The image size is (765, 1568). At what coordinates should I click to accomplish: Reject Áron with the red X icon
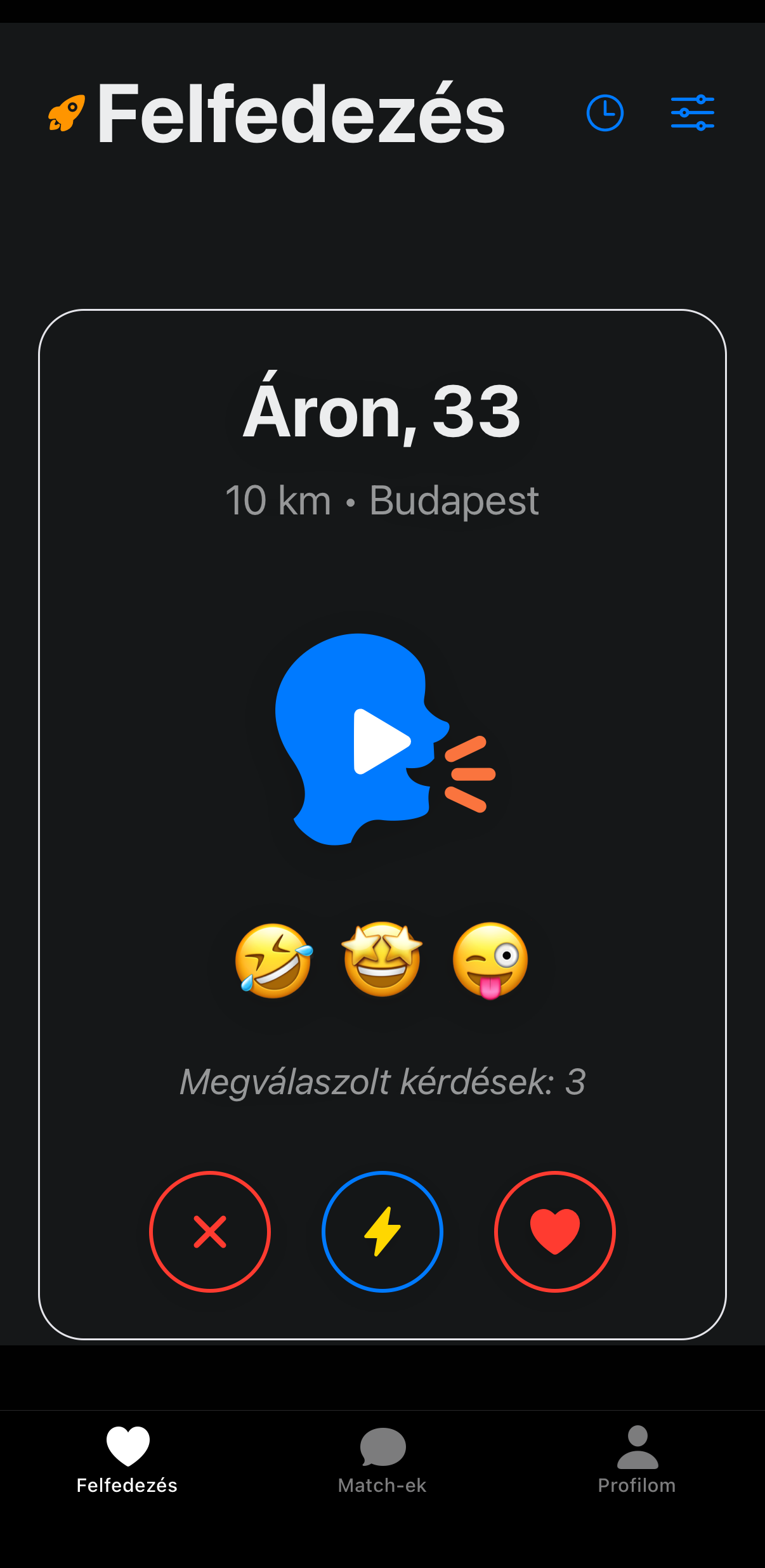coord(210,1231)
